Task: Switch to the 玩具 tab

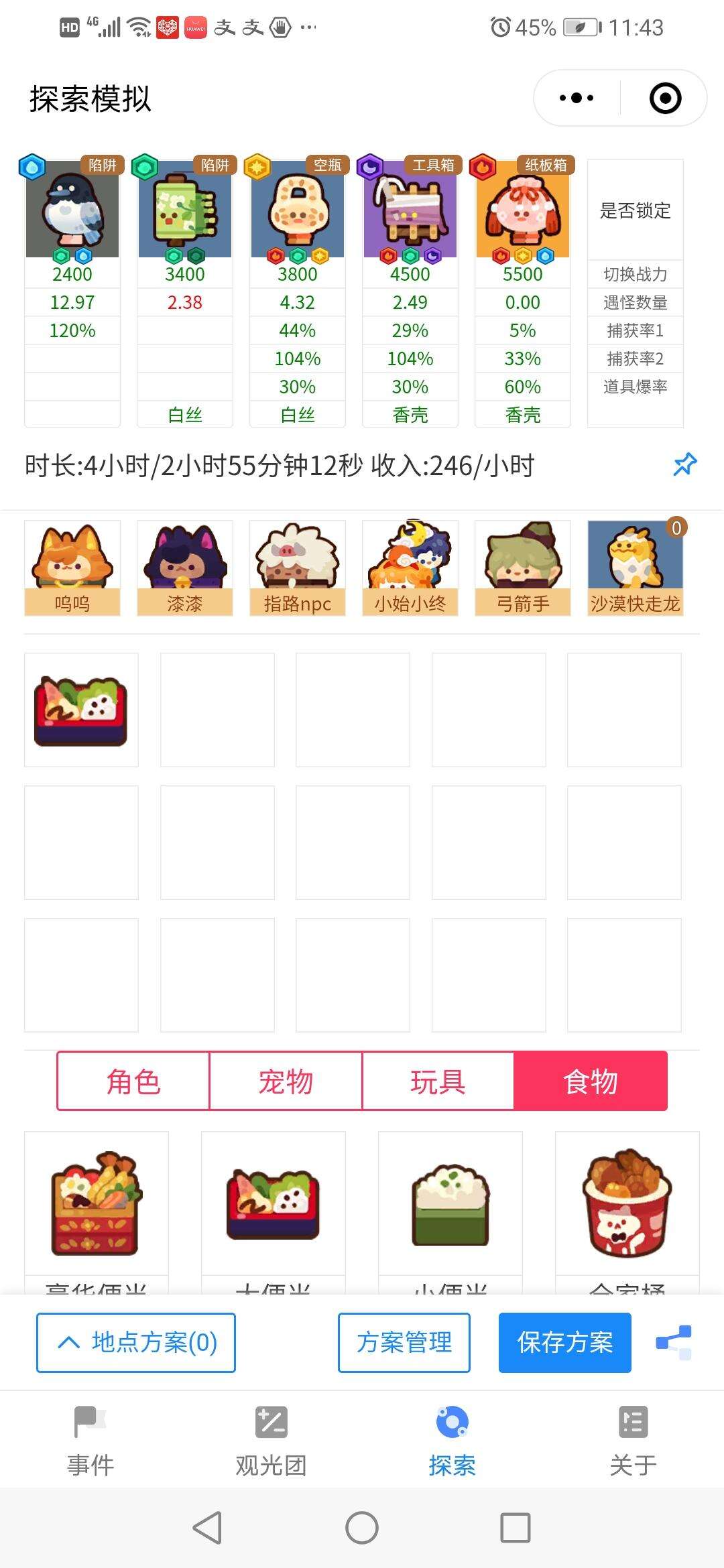Action: click(438, 1081)
